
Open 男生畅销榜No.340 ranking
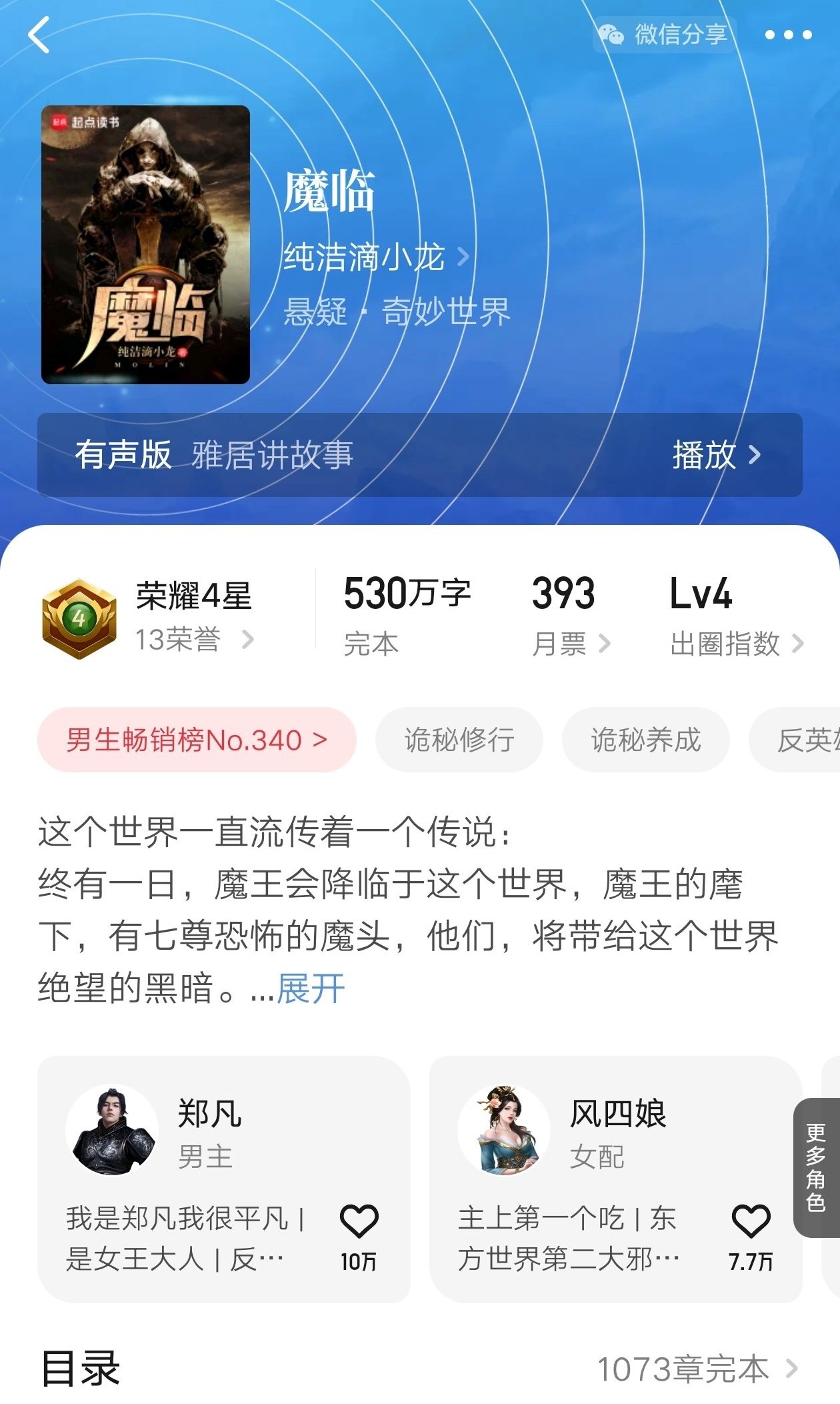click(x=197, y=740)
